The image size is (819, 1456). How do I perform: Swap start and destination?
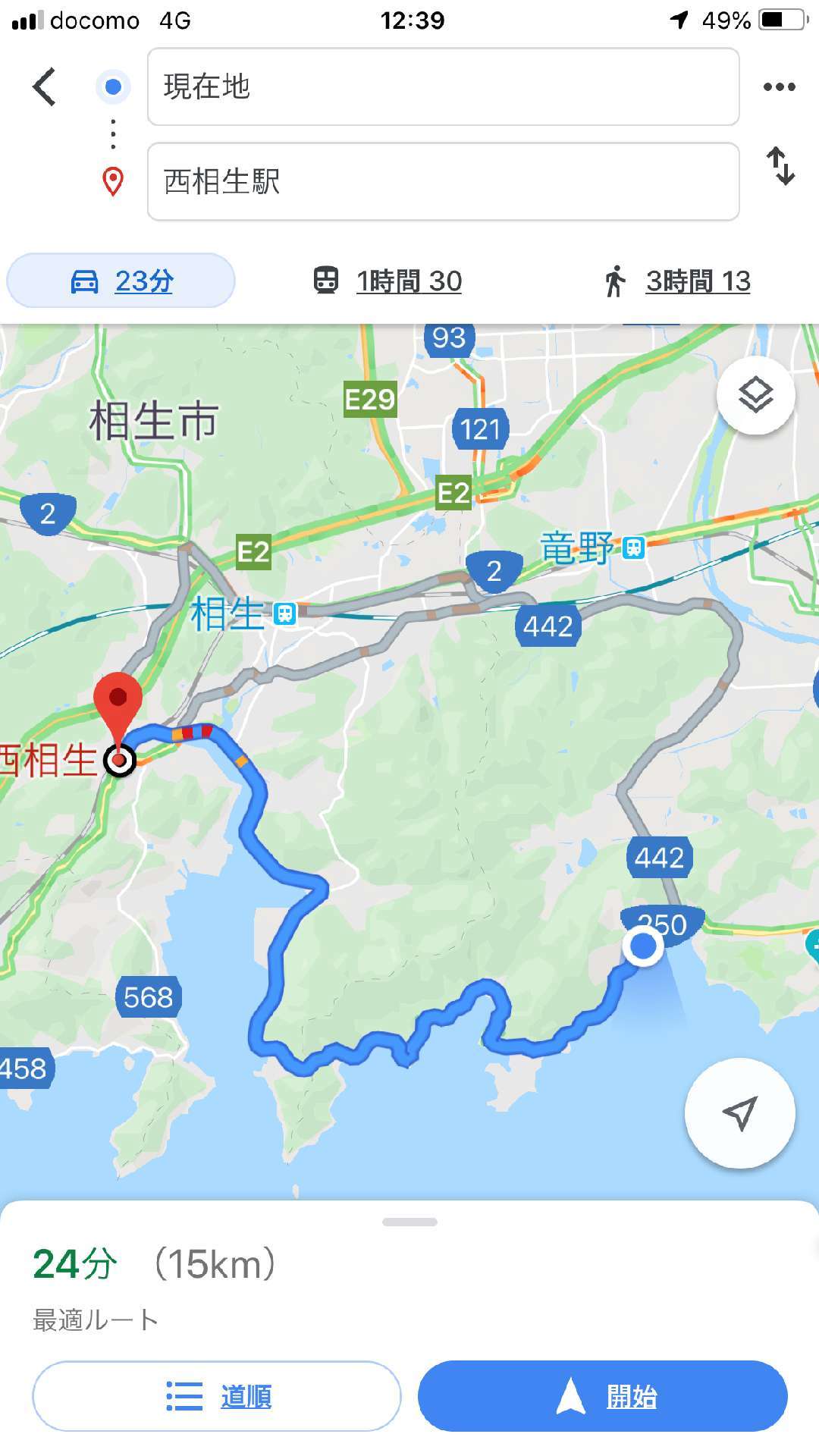[x=780, y=166]
